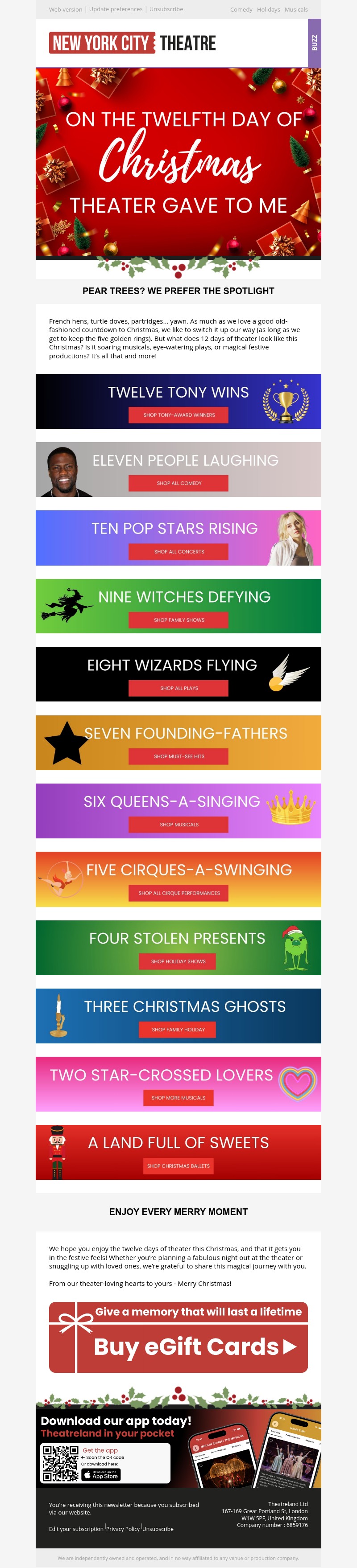Open Shop Family Holiday
The width and height of the screenshot is (357, 1568).
click(178, 1029)
